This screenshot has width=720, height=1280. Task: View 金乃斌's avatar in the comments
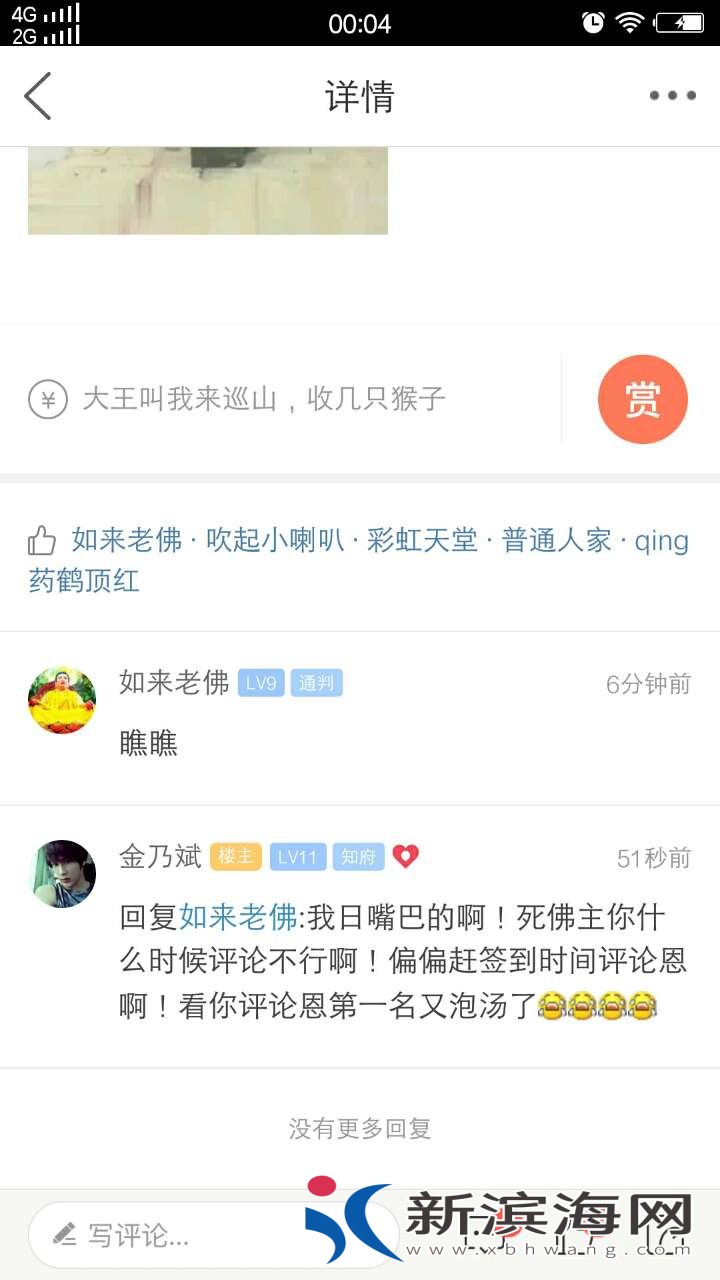[62, 873]
